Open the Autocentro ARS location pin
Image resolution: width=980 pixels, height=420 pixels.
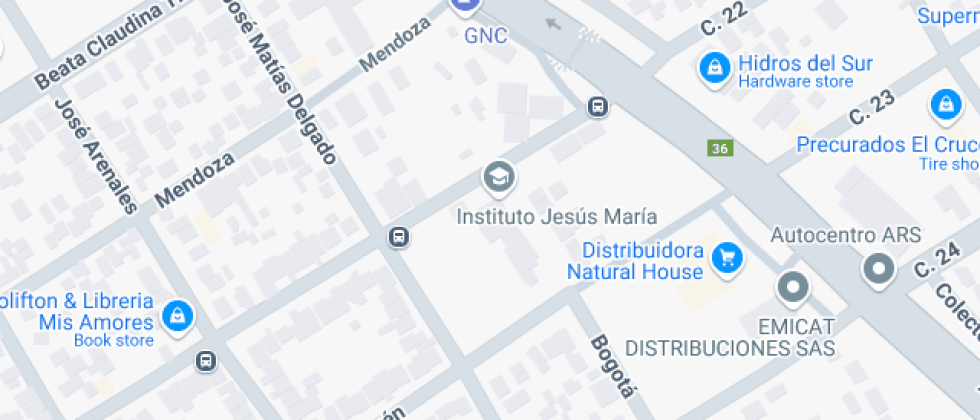879,269
